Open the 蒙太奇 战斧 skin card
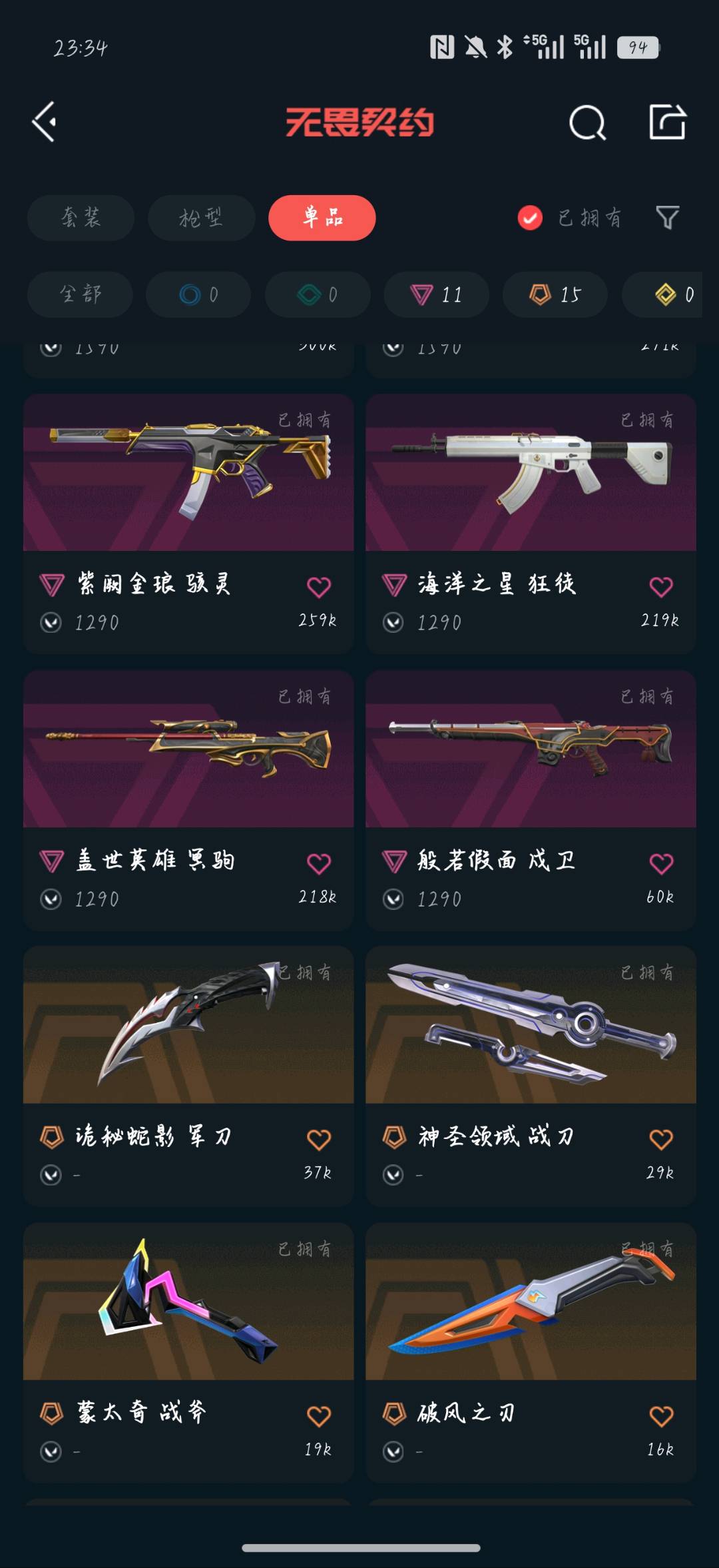The height and width of the screenshot is (1568, 719). pyautogui.click(x=188, y=1353)
